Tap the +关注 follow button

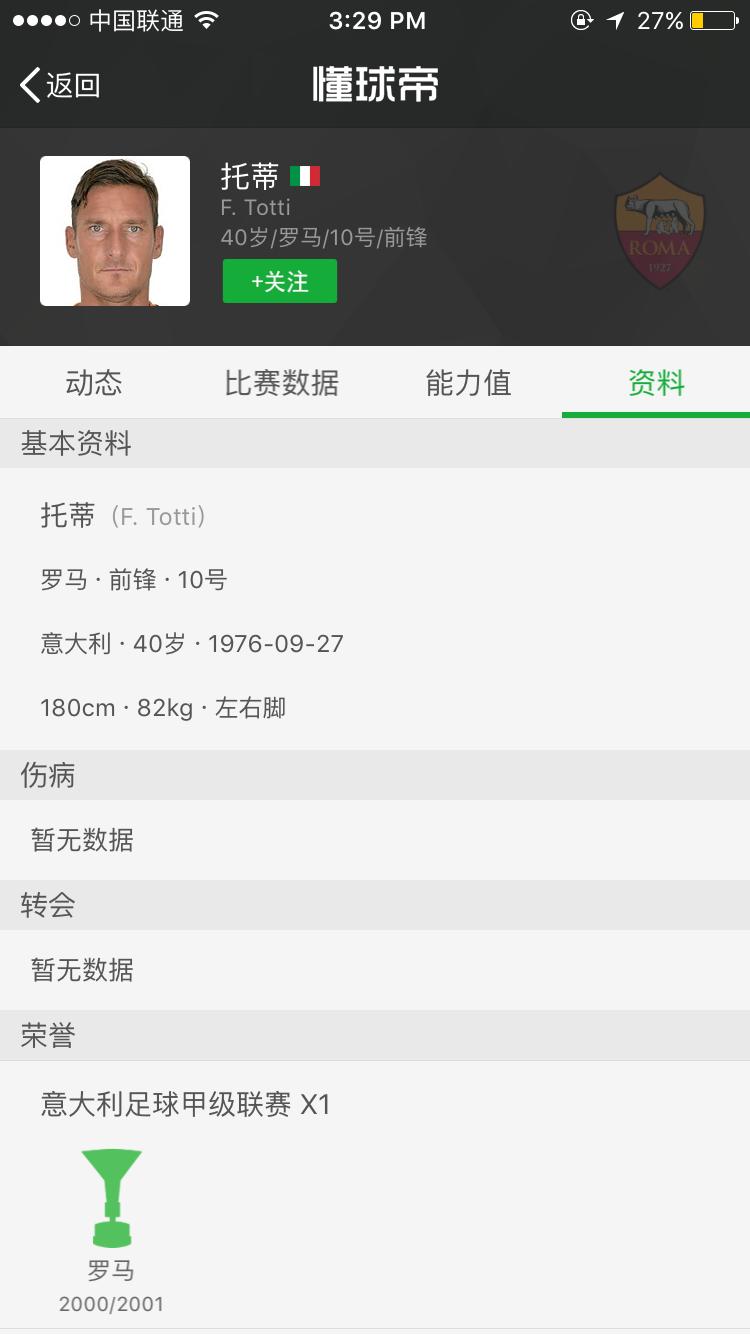click(280, 281)
